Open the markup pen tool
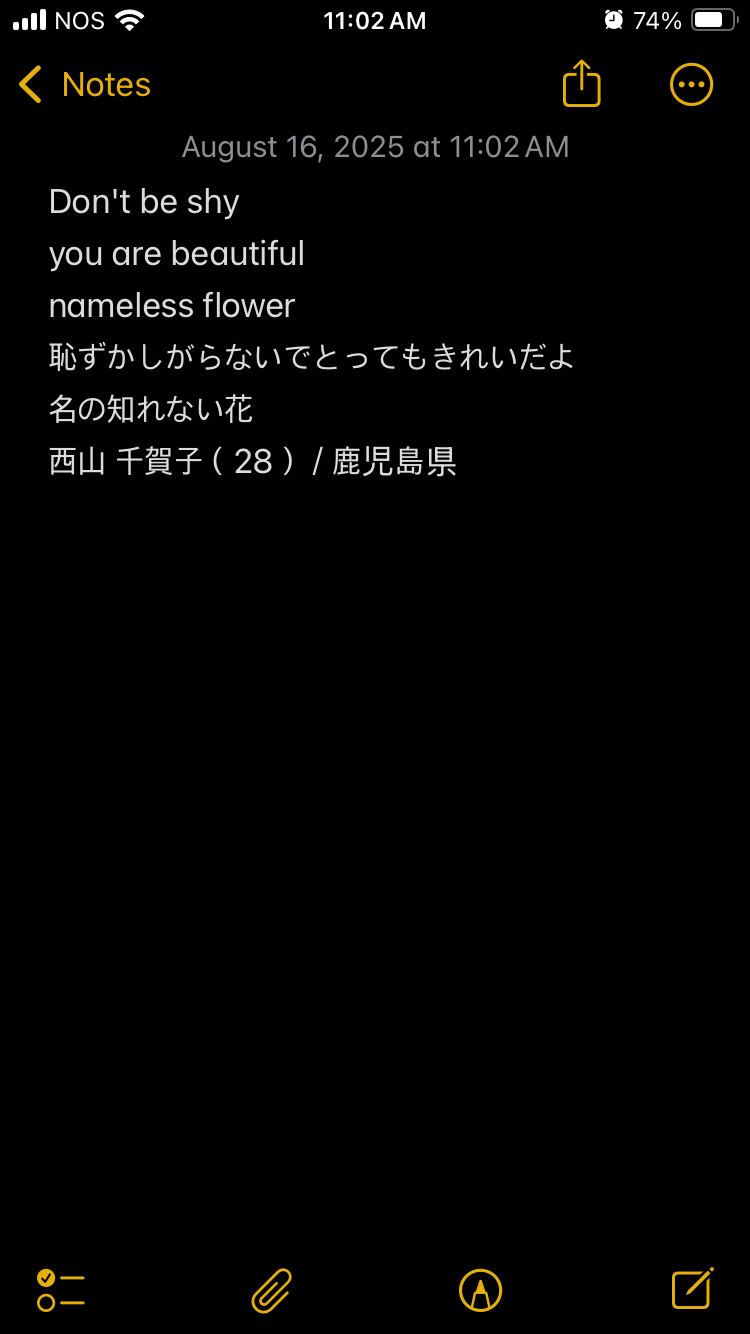 pos(480,1290)
